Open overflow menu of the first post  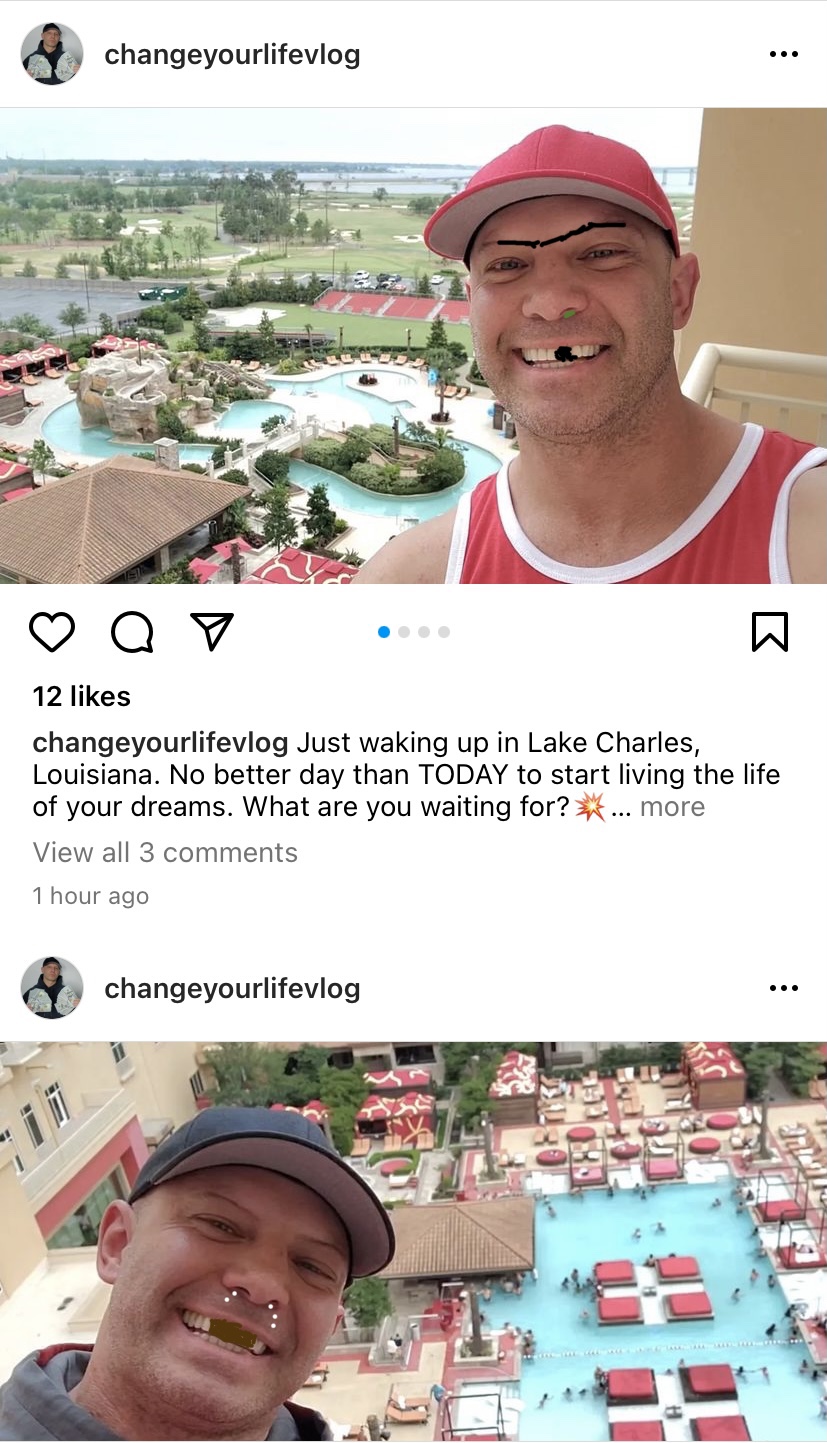pos(784,54)
